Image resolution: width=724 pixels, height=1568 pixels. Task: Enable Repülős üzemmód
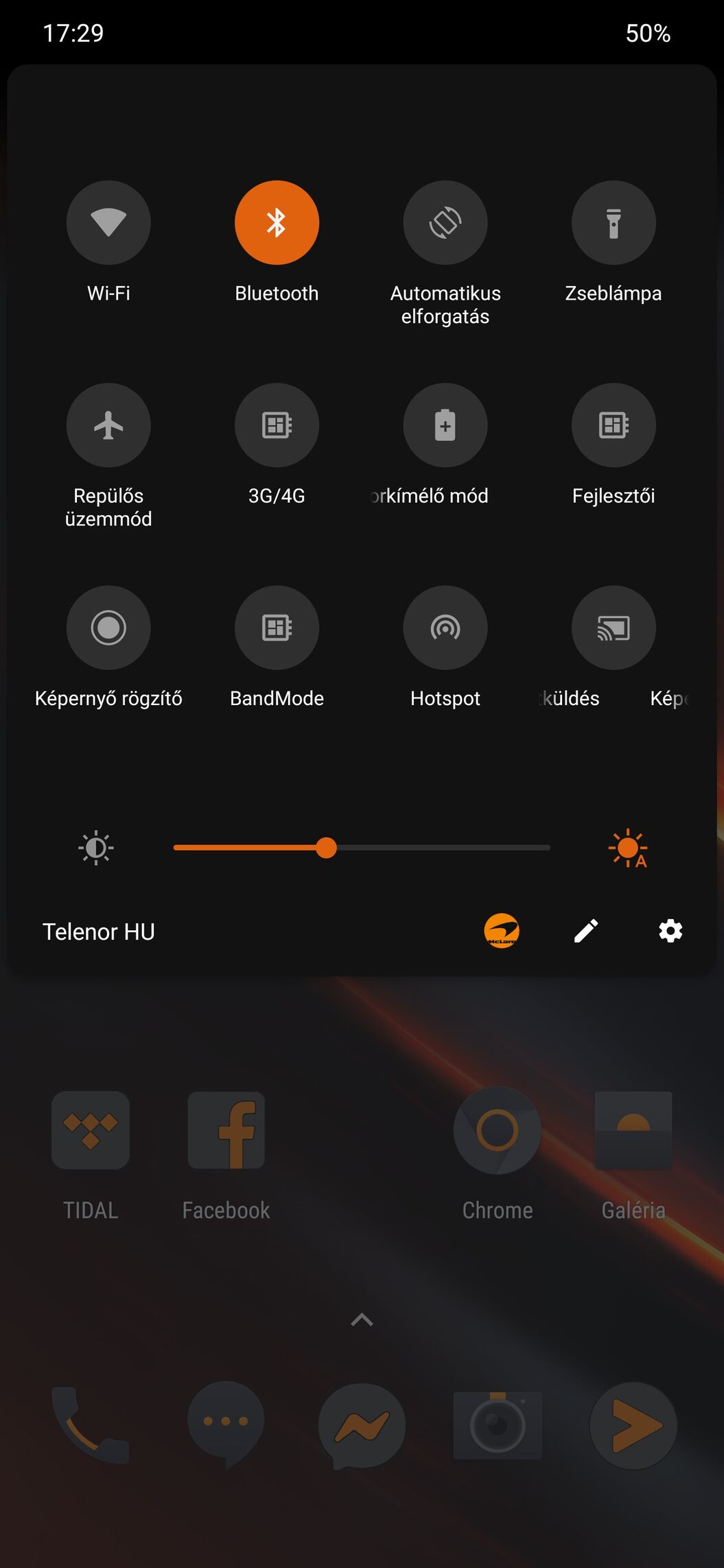(108, 425)
